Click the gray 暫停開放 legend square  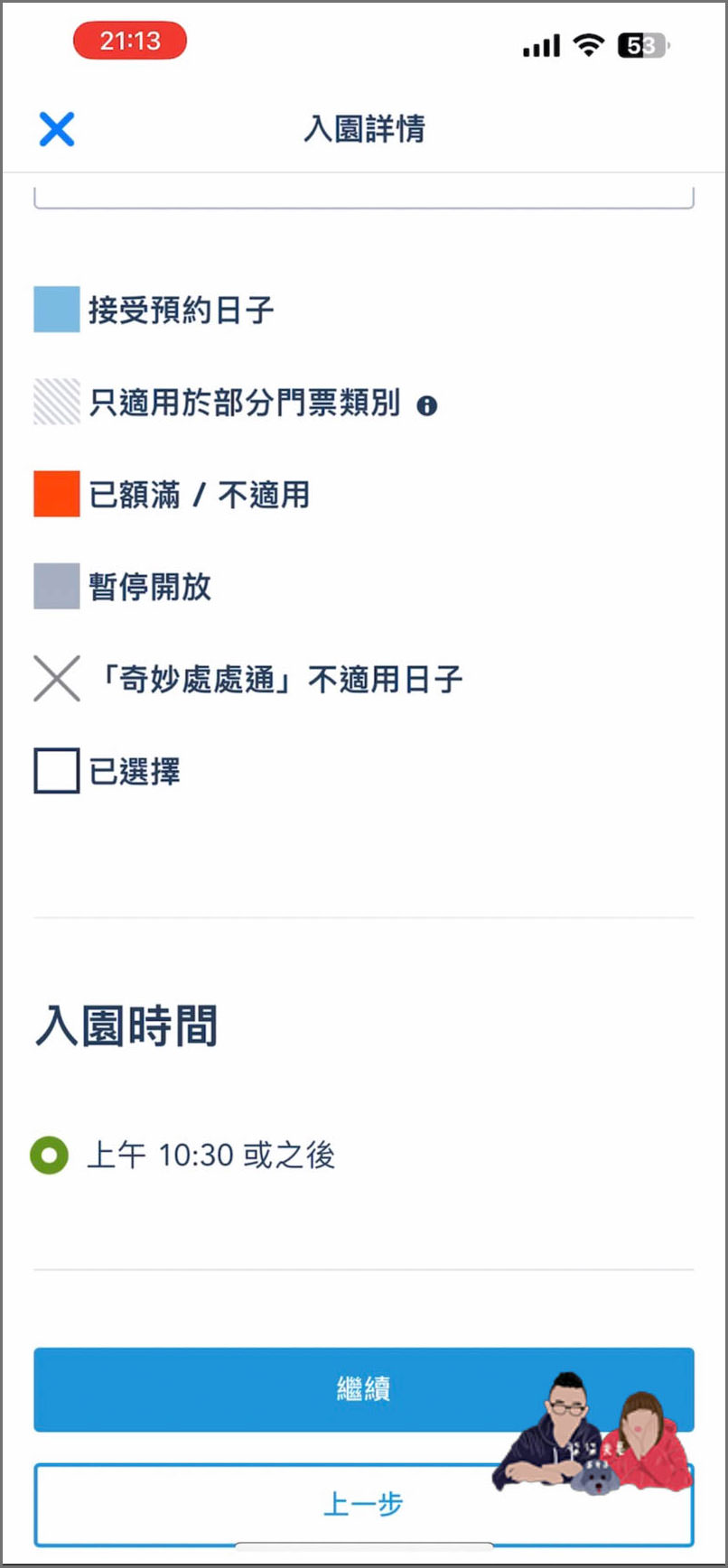(55, 587)
